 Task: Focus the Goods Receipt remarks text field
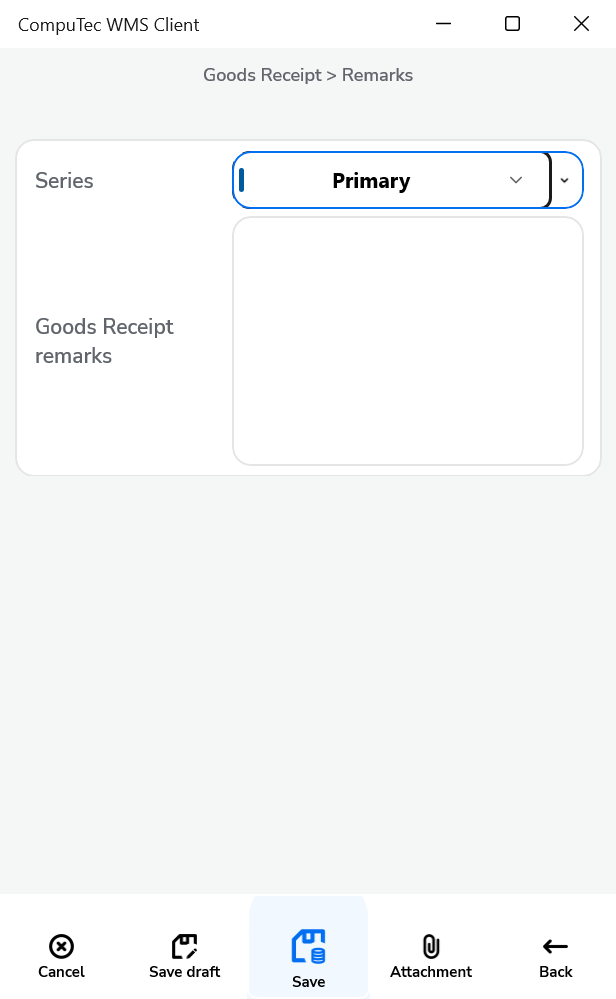(407, 341)
